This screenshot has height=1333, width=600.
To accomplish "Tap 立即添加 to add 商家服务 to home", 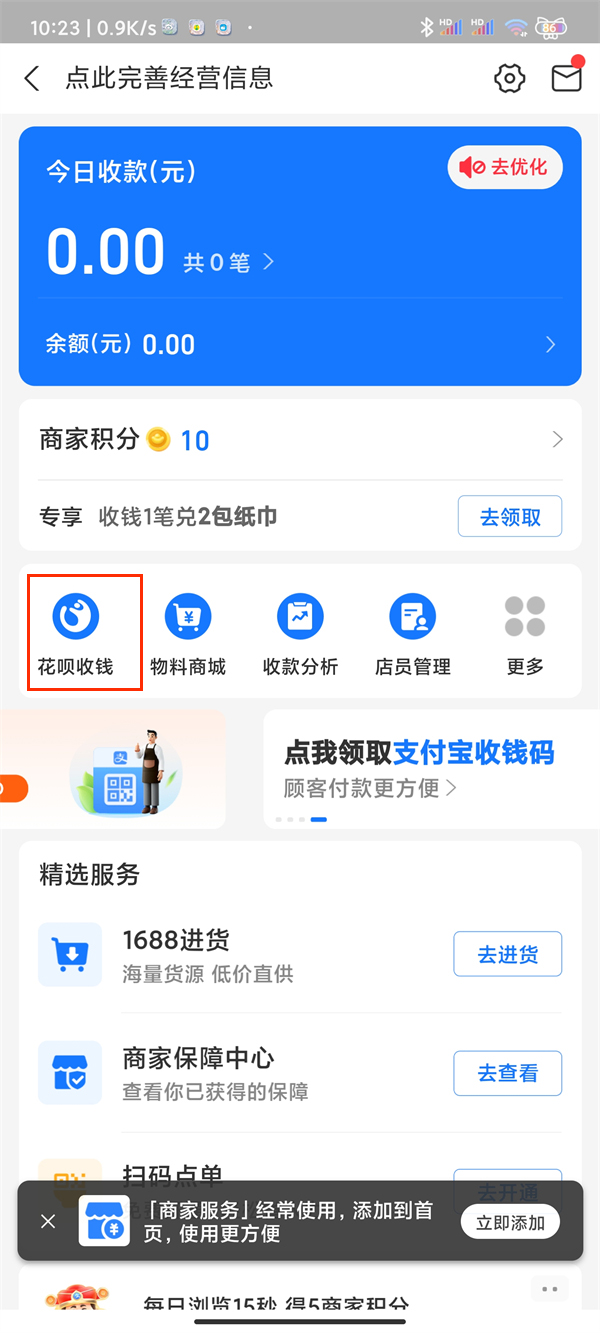I will click(x=510, y=1222).
